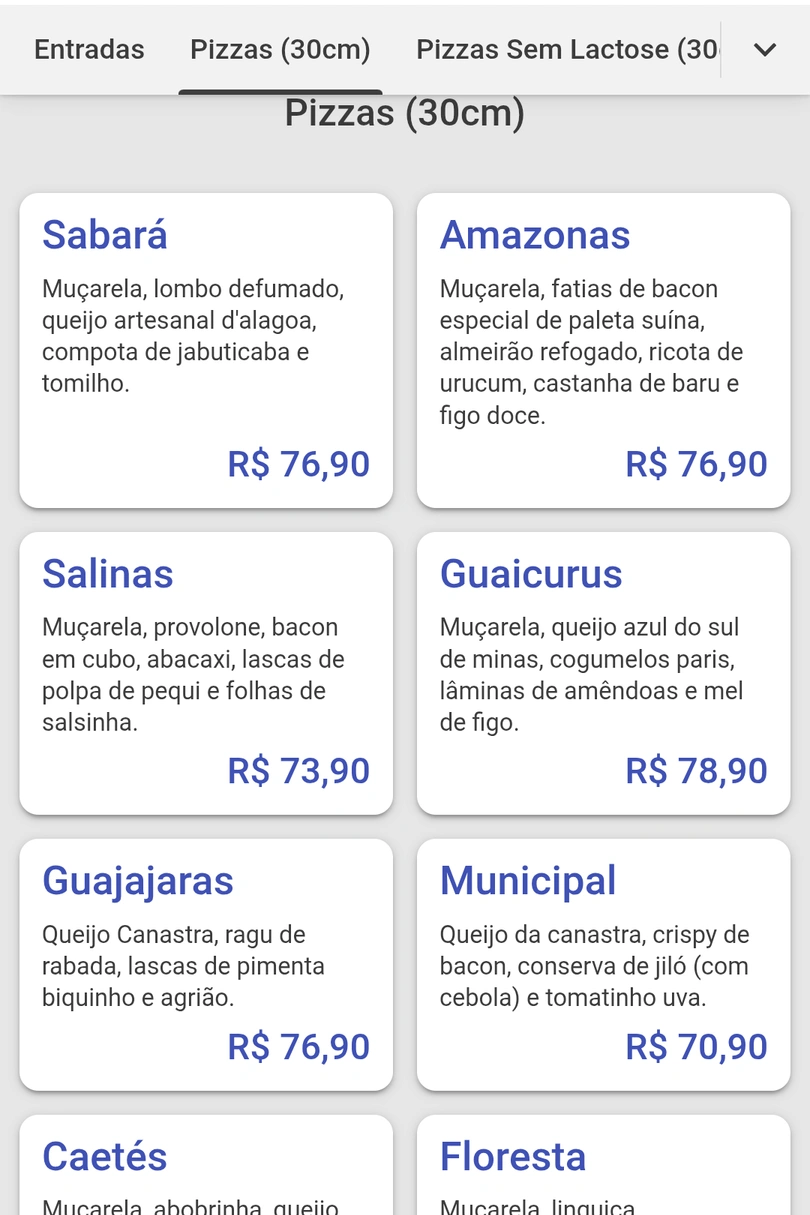Image resolution: width=810 pixels, height=1215 pixels.
Task: Click the Municipal price R$ 70,90
Action: pyautogui.click(x=696, y=1046)
